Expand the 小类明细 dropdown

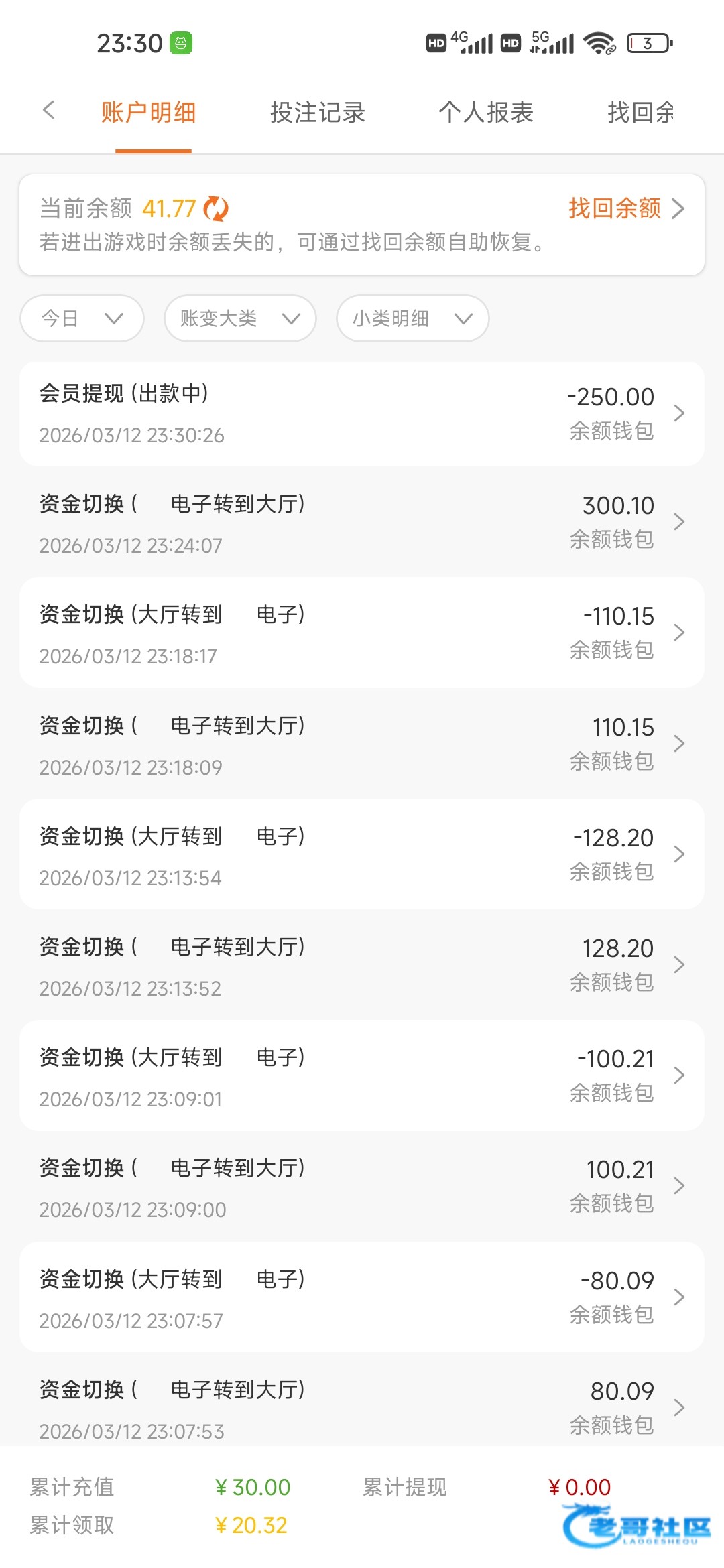[412, 318]
